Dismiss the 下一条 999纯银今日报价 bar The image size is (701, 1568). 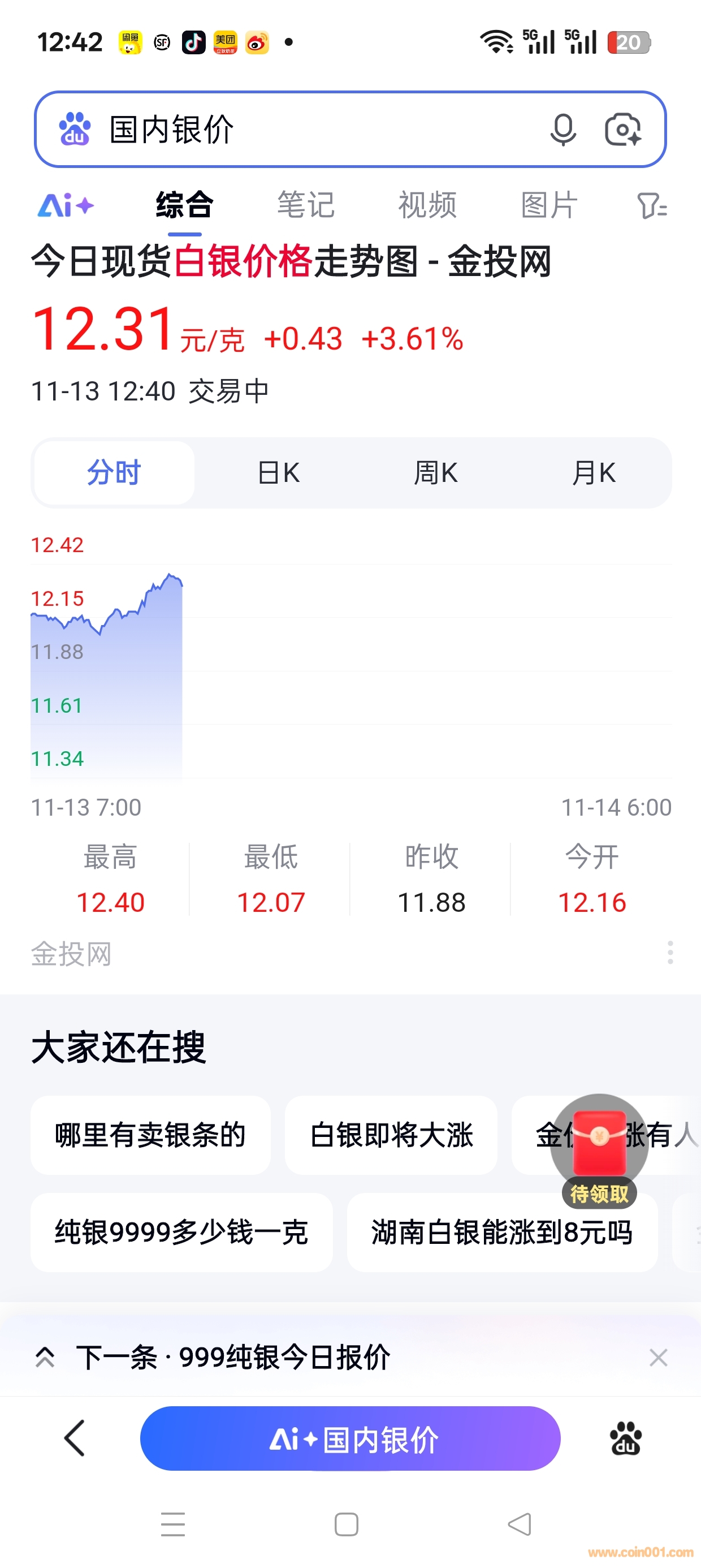[659, 1358]
